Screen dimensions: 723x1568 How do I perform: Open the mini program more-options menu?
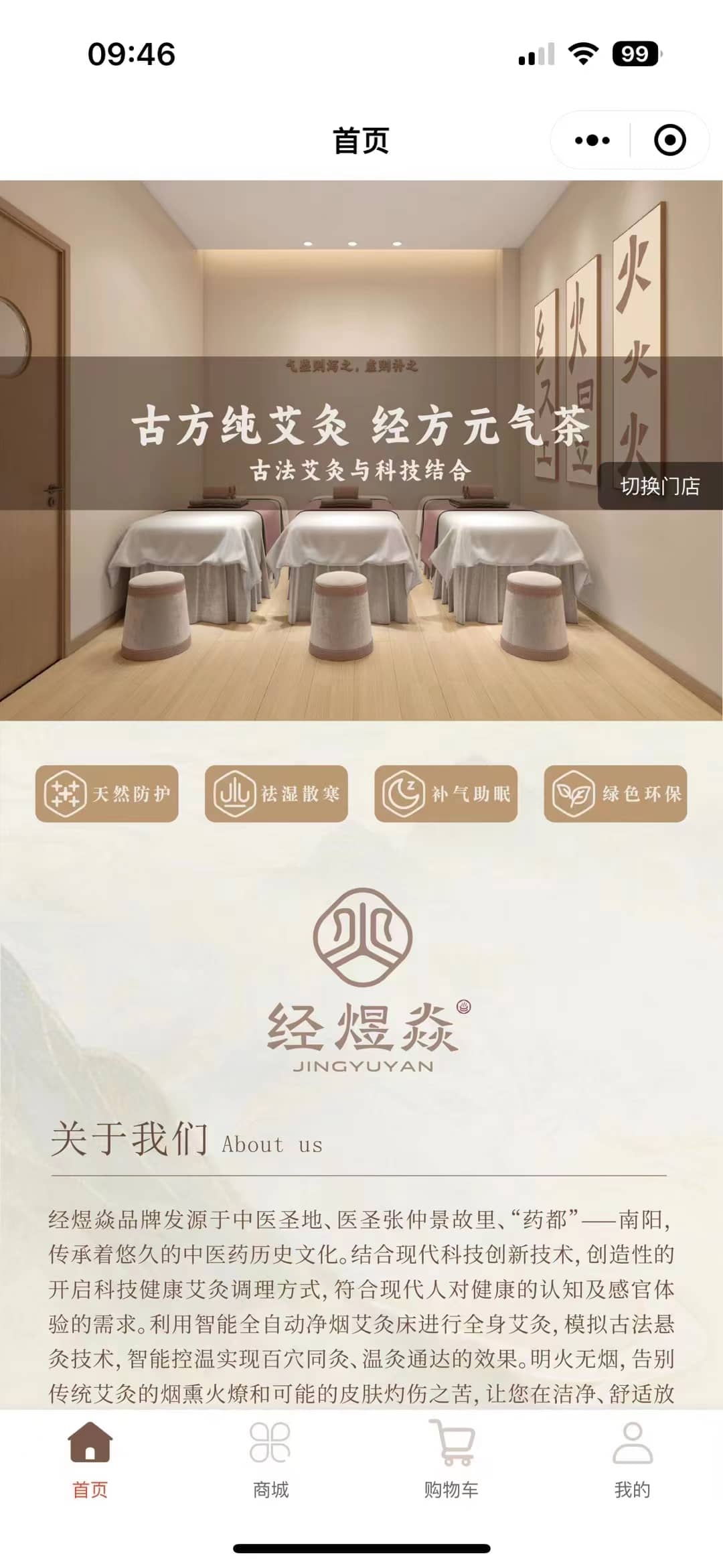592,141
